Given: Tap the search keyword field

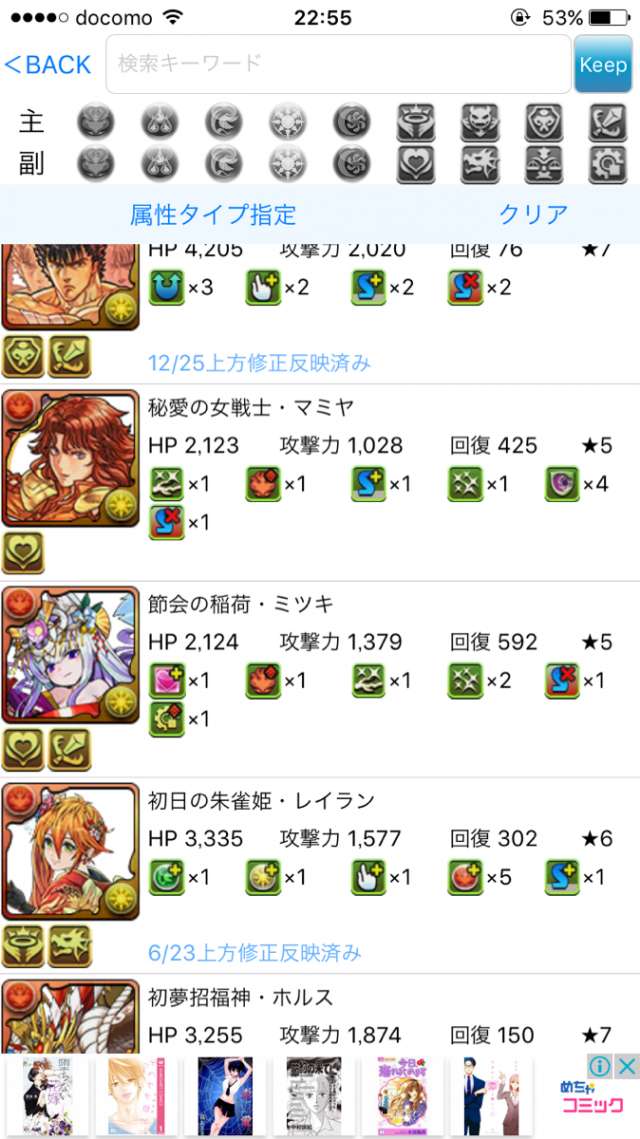Looking at the screenshot, I should point(338,64).
